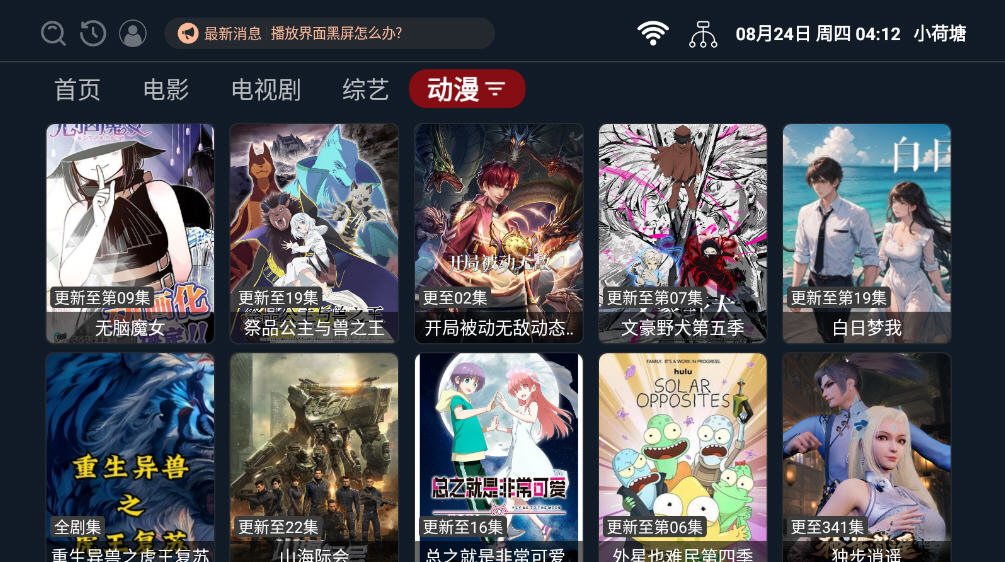Open 文豪野犬第五季

point(683,233)
